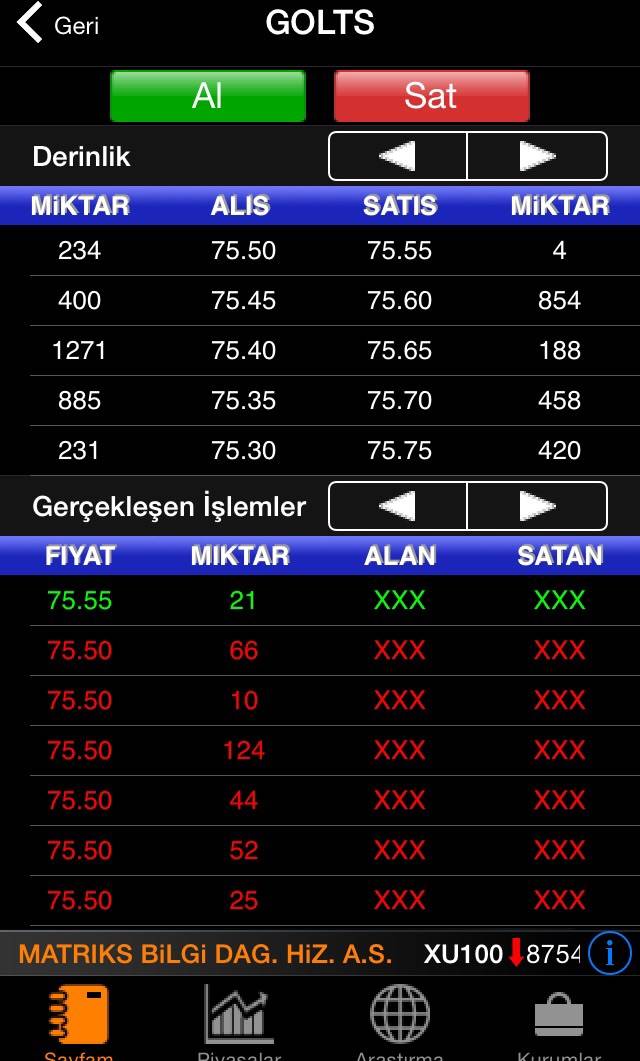Tap the right arrow beside Gerçekleşen İşlemler
Image resolution: width=640 pixels, height=1061 pixels.
pyautogui.click(x=537, y=506)
